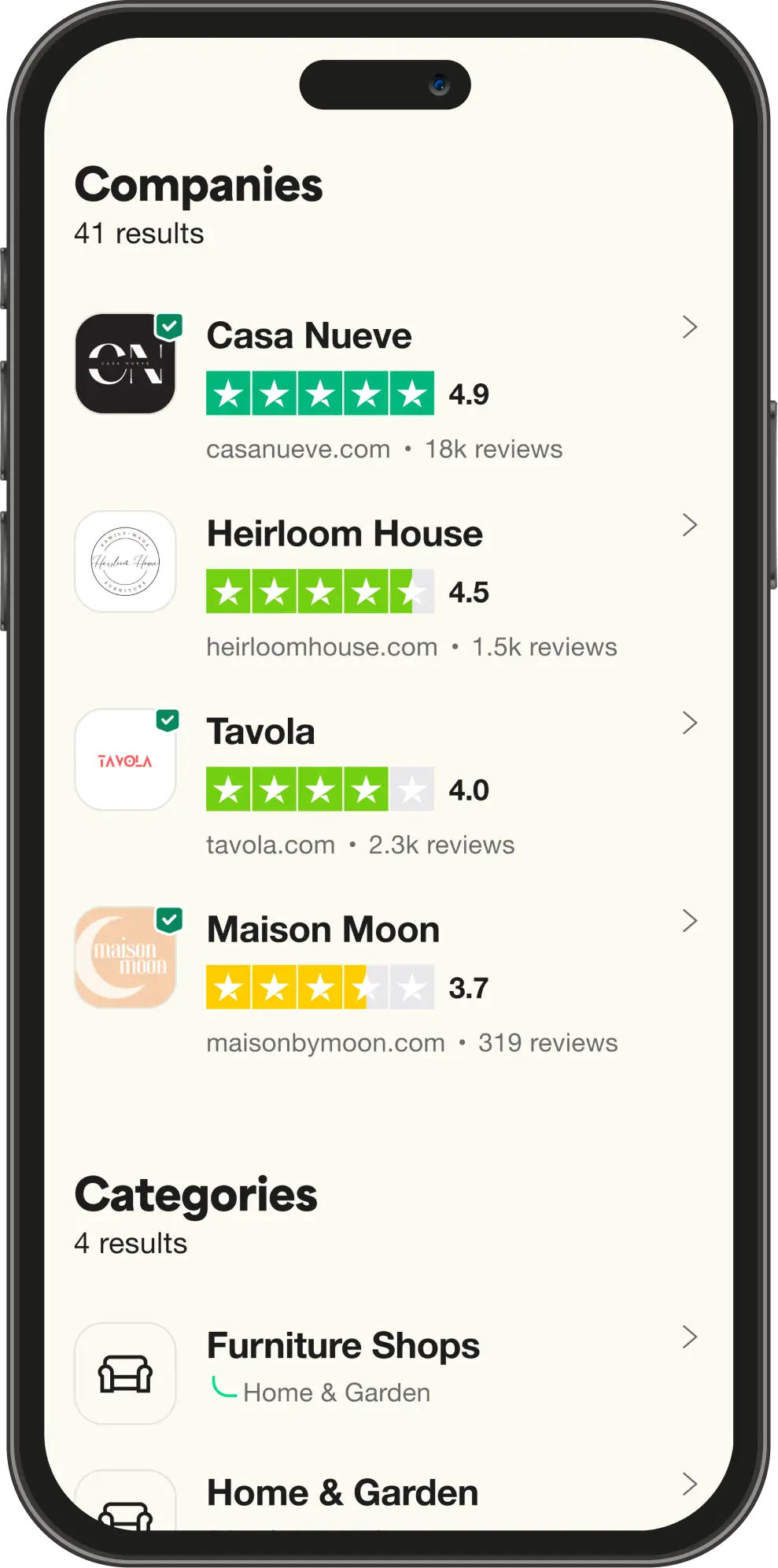
Task: View the Tavola company page
Action: coord(260,732)
